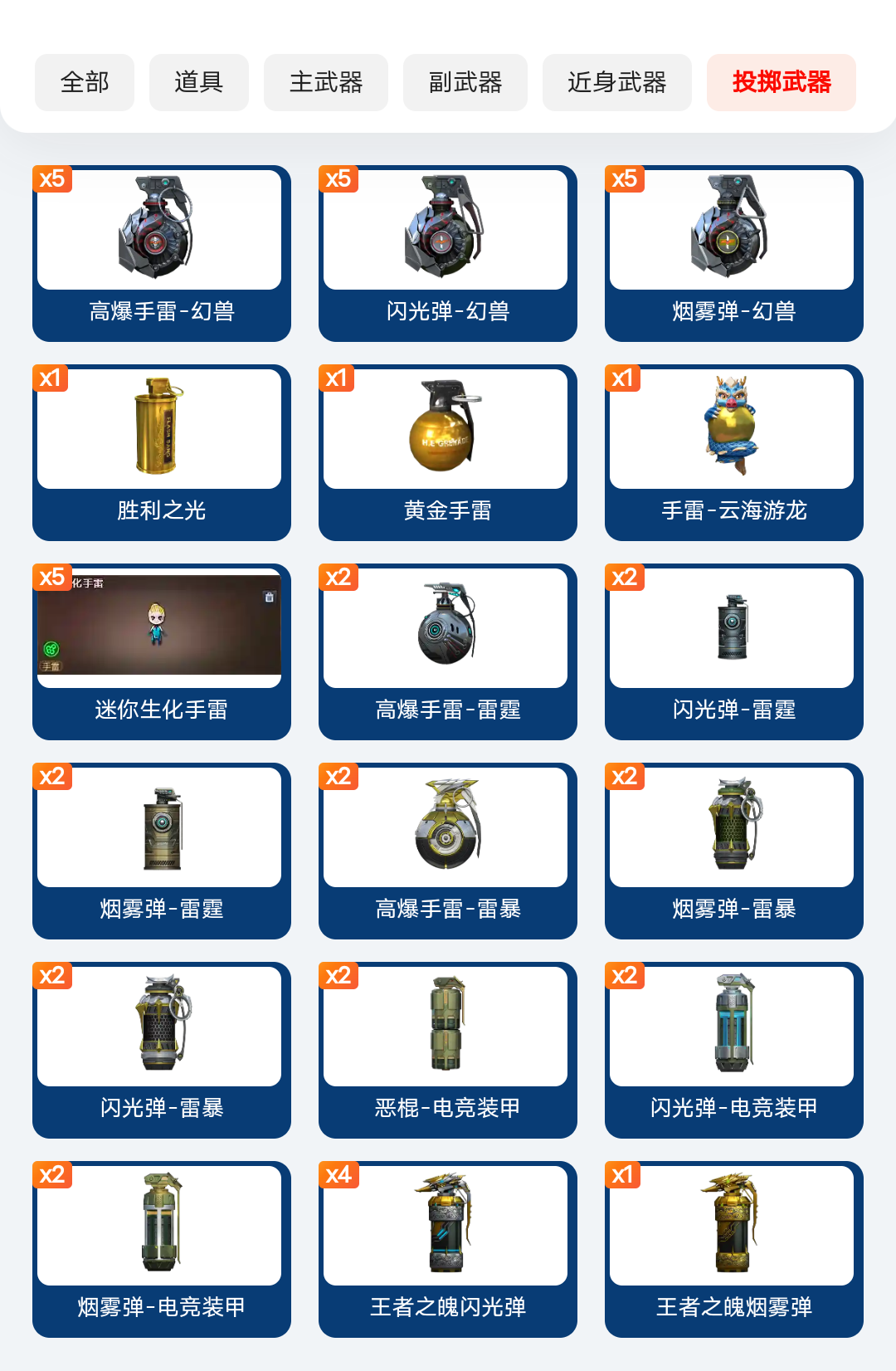Open 闪光弹-雷霆 item
Image resolution: width=896 pixels, height=1371 pixels.
[734, 651]
